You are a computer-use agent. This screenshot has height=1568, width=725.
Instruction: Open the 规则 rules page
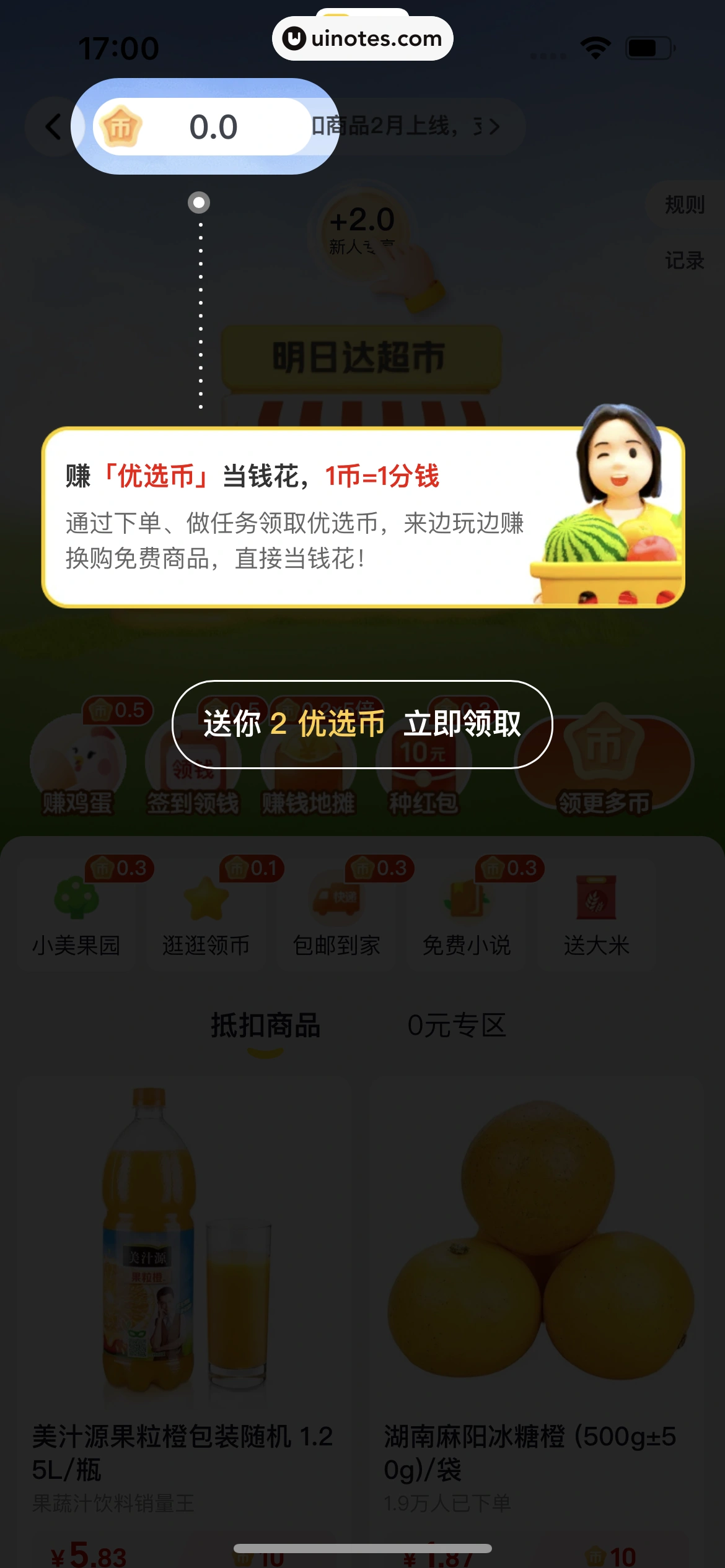coord(684,204)
